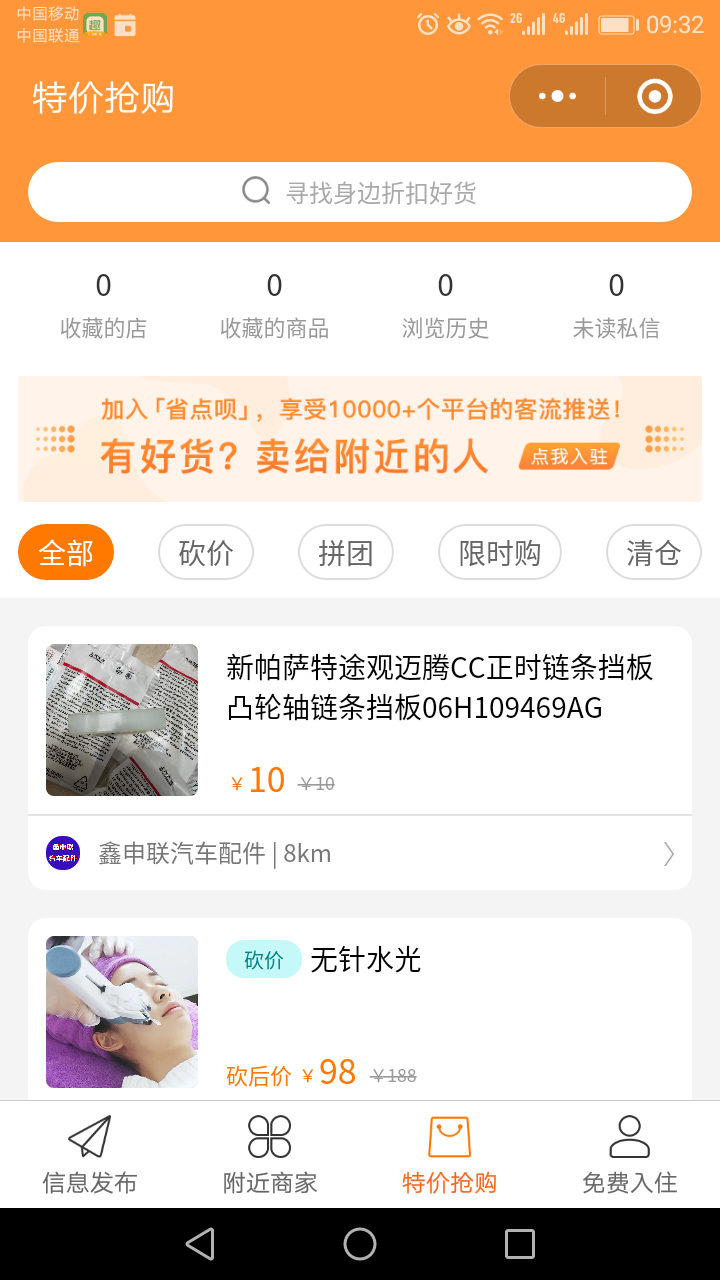Select the 清仓 filter chip
Screen dimensions: 720x1280
tap(654, 552)
